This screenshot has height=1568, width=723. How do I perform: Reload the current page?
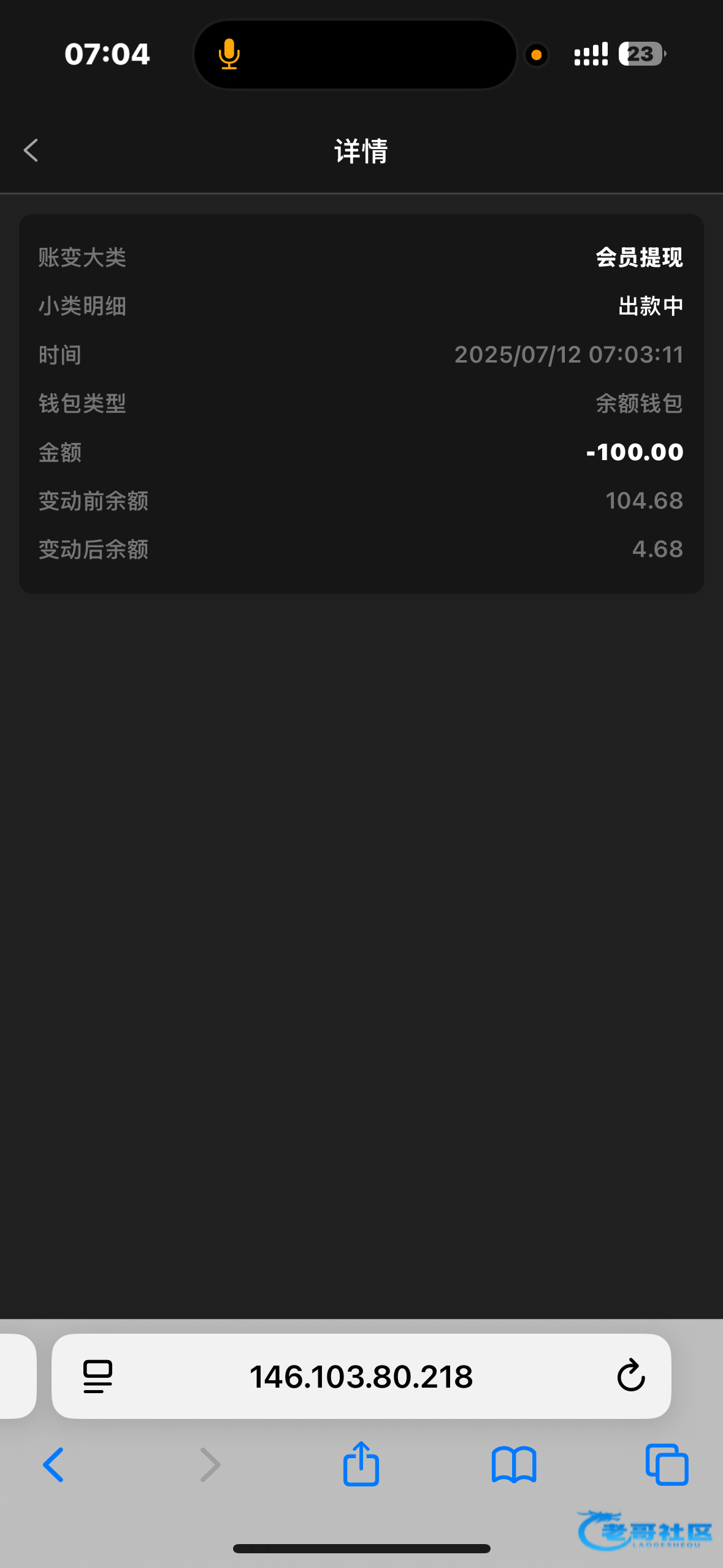(x=630, y=1376)
